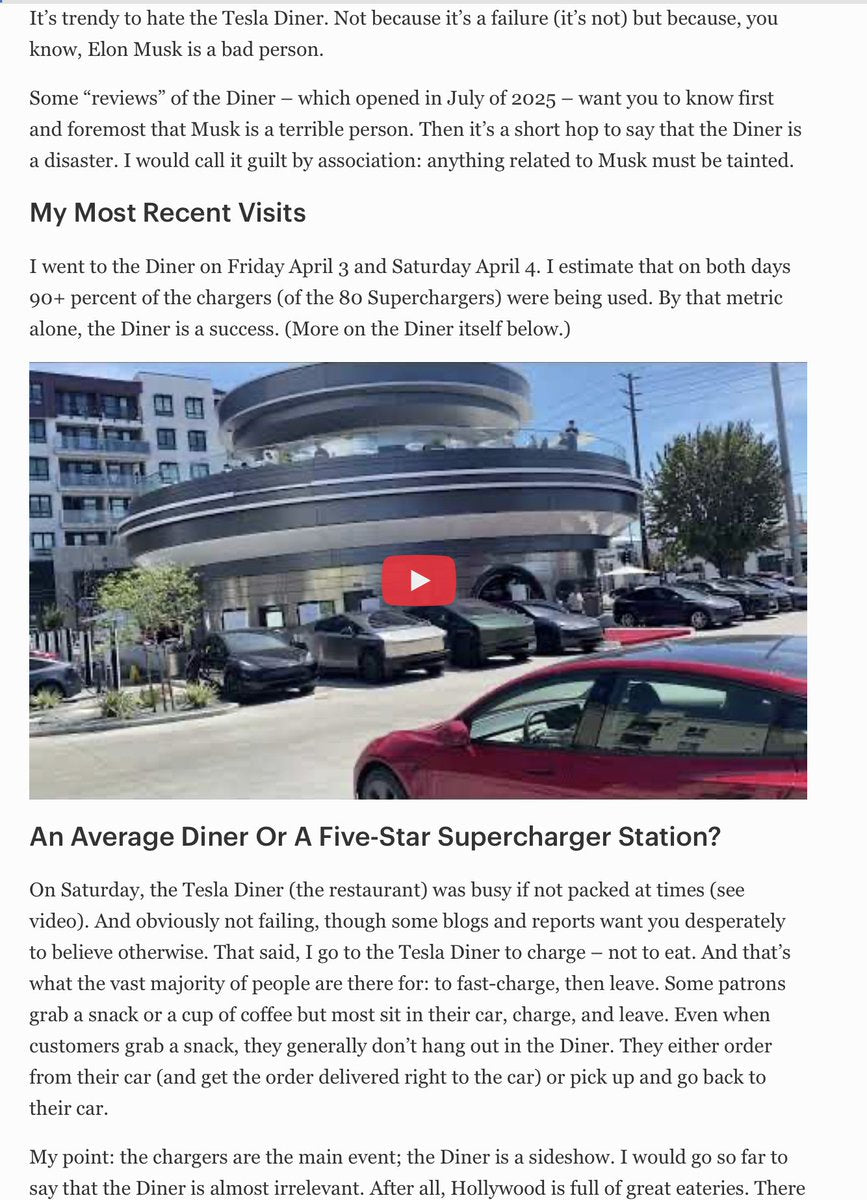Click the page scrollbar at the right edge
The width and height of the screenshot is (867, 1200).
click(862, 400)
